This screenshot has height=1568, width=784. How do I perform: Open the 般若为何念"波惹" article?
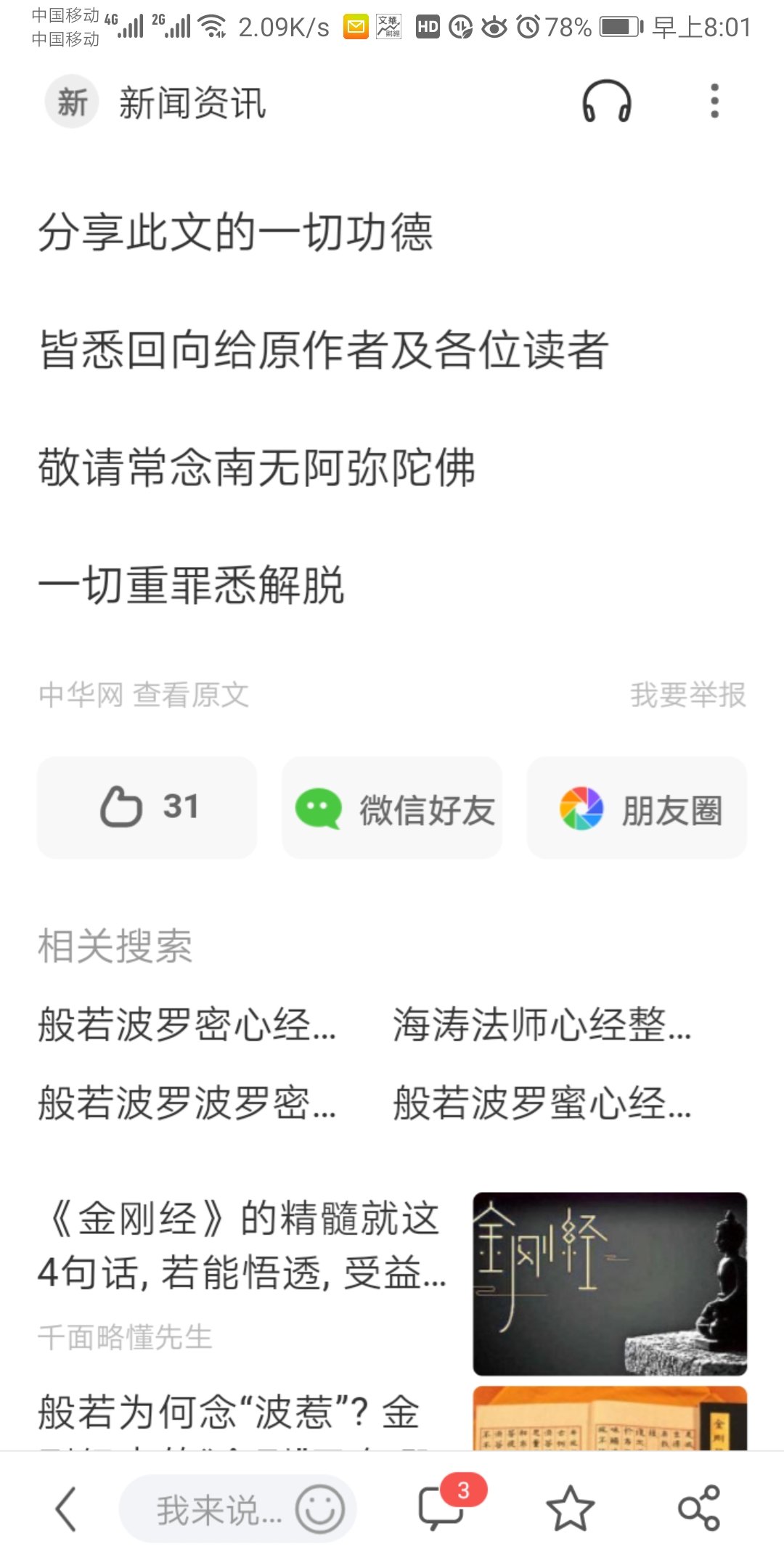[229, 1413]
